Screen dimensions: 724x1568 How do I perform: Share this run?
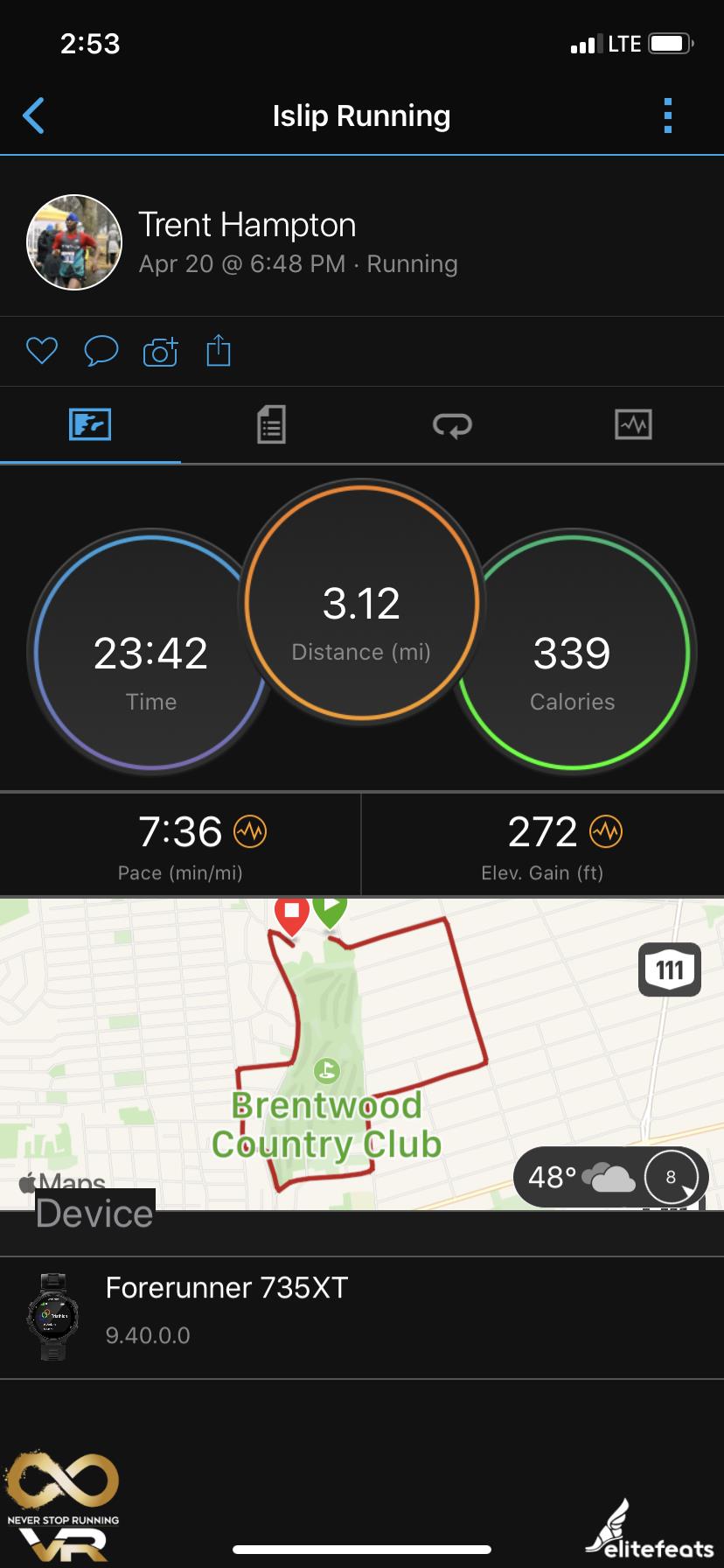click(219, 351)
